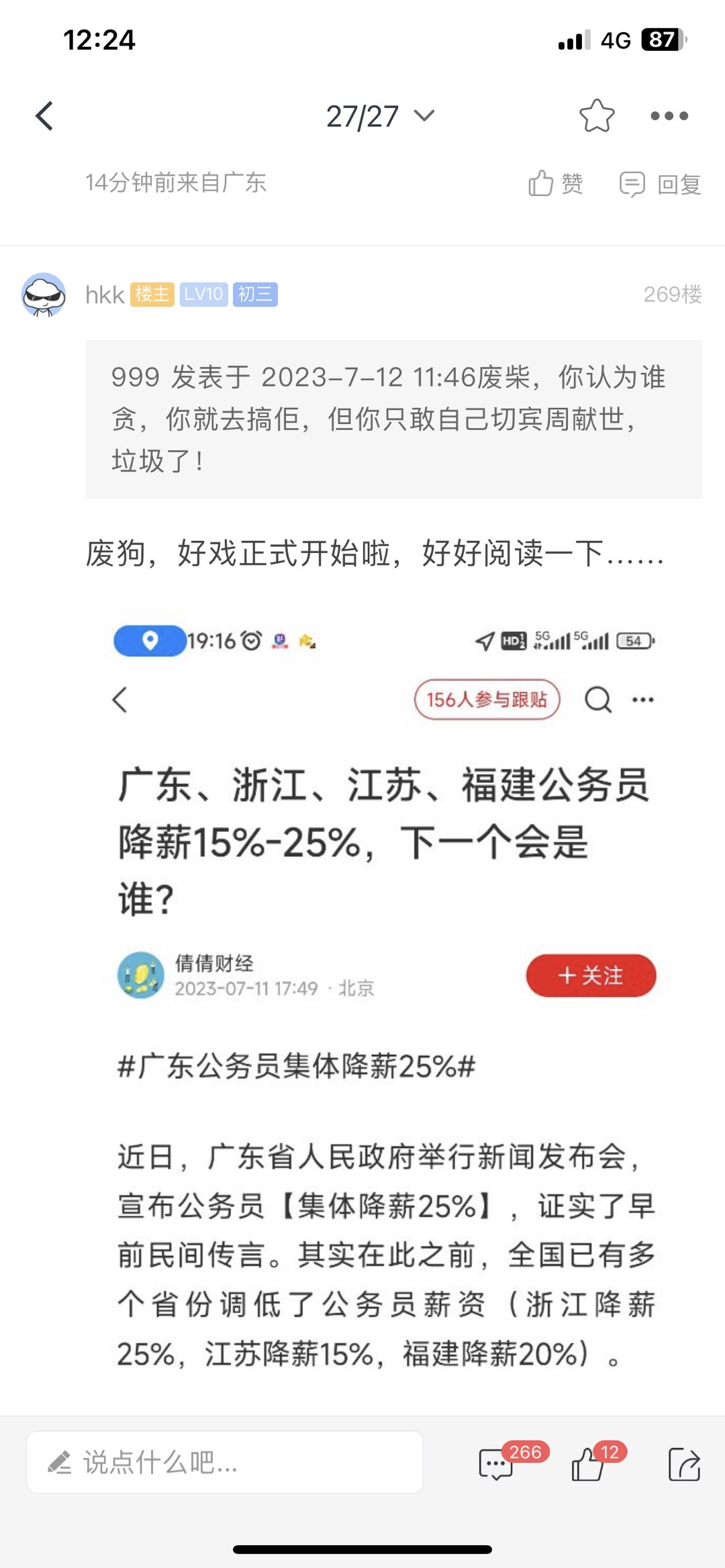Tap the 说点什么吧 comment input field
725x1568 pixels.
pos(225,1463)
